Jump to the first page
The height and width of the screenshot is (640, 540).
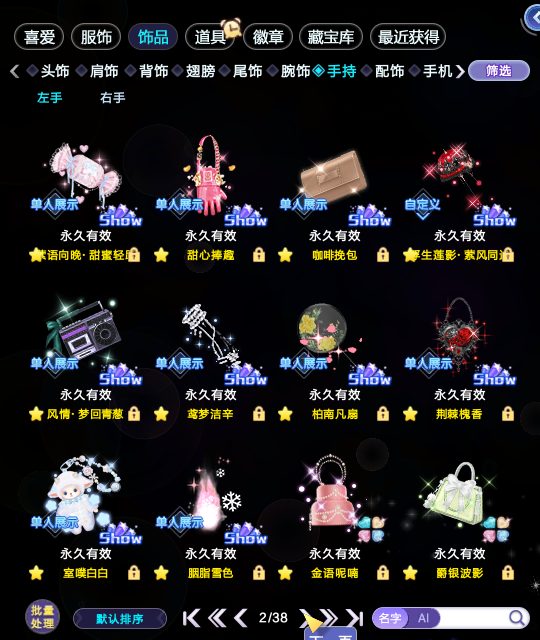click(x=191, y=618)
